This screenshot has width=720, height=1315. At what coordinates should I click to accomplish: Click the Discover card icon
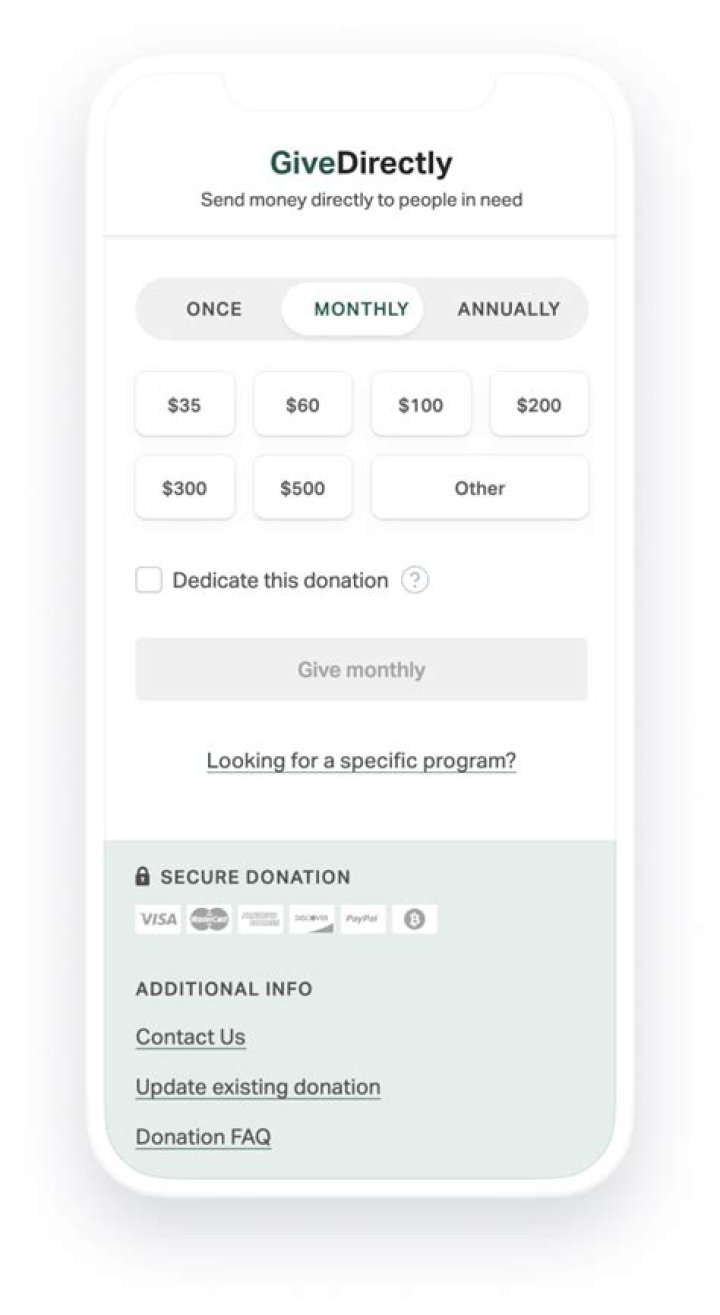point(312,918)
